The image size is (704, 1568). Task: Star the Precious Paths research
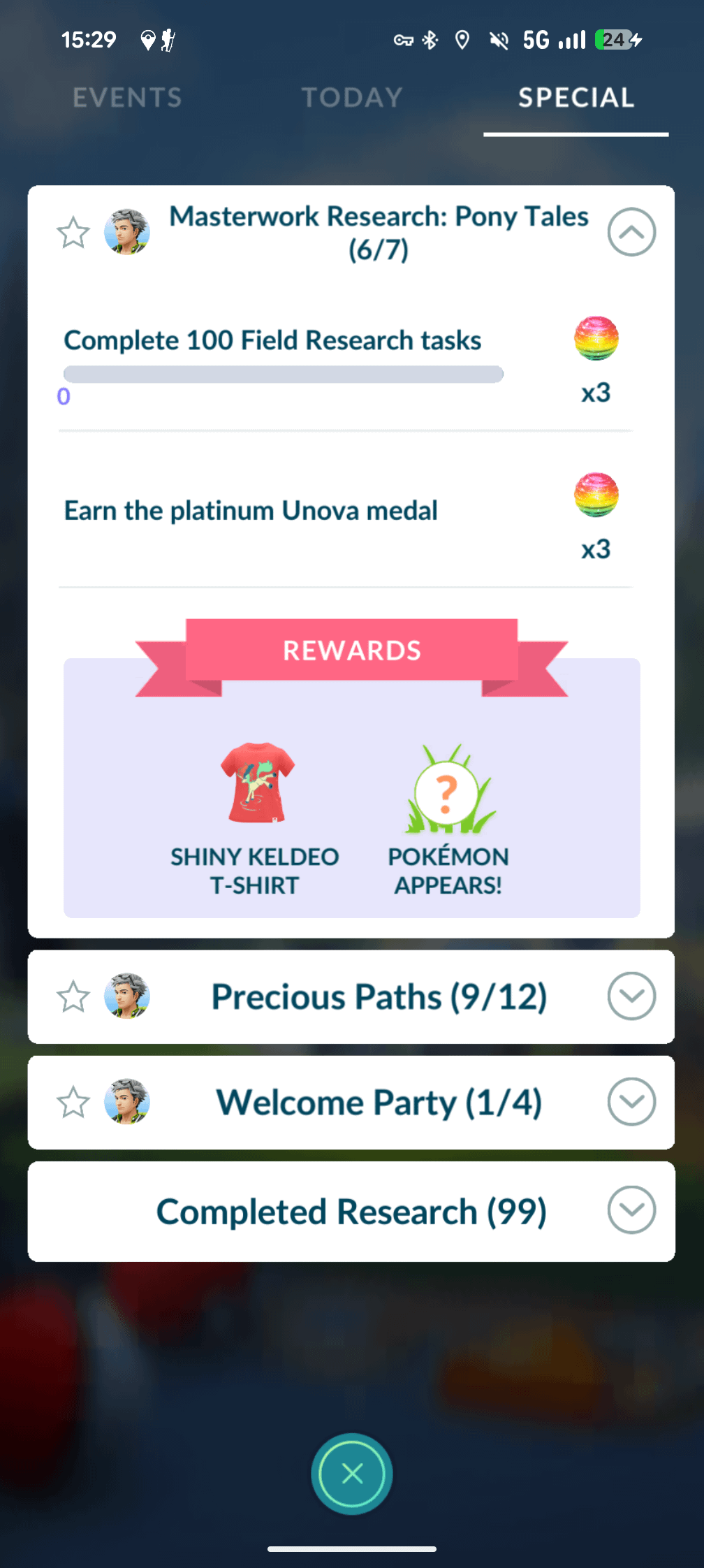(x=73, y=996)
